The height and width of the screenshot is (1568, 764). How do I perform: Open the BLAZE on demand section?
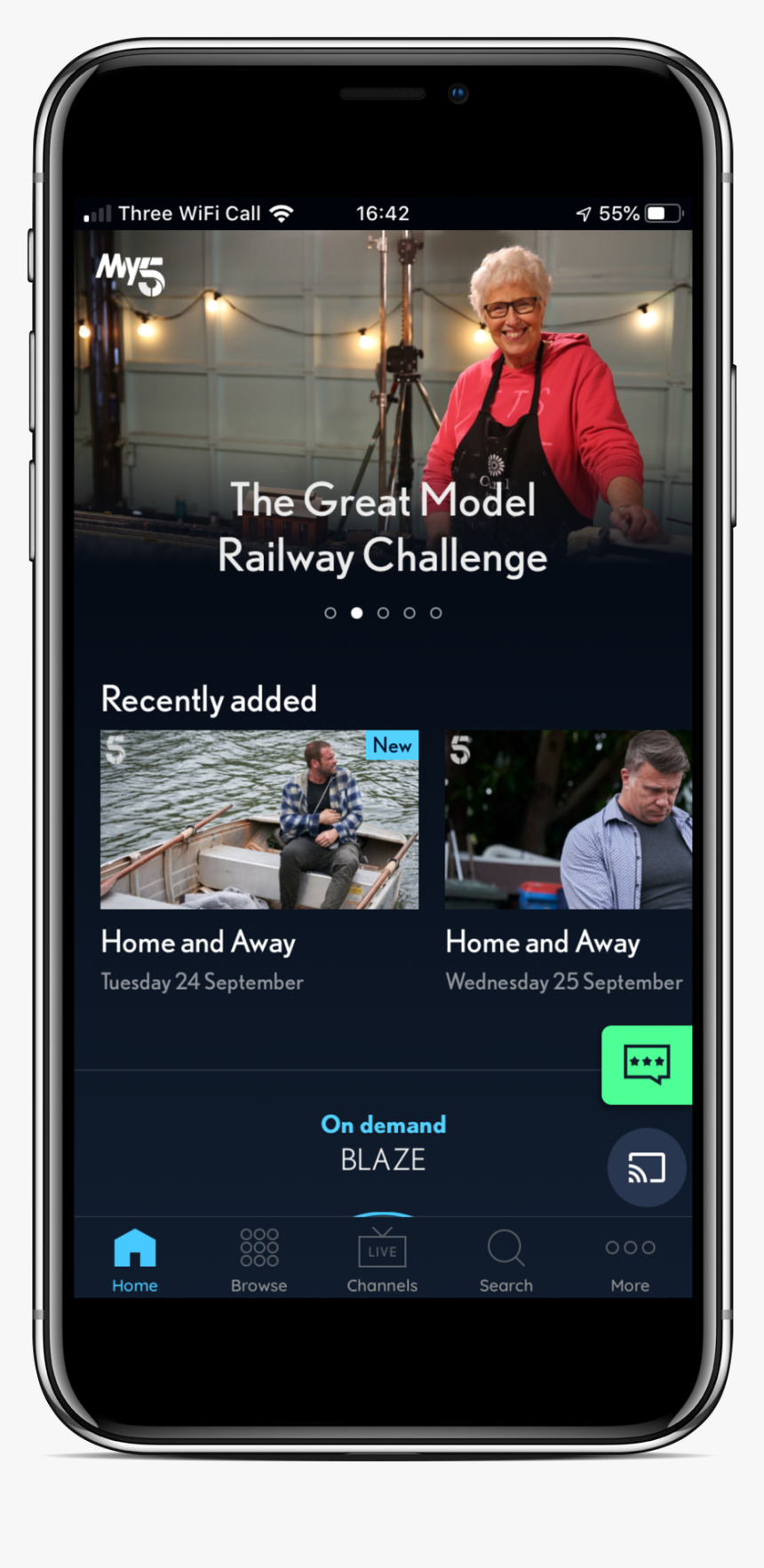point(383,1144)
